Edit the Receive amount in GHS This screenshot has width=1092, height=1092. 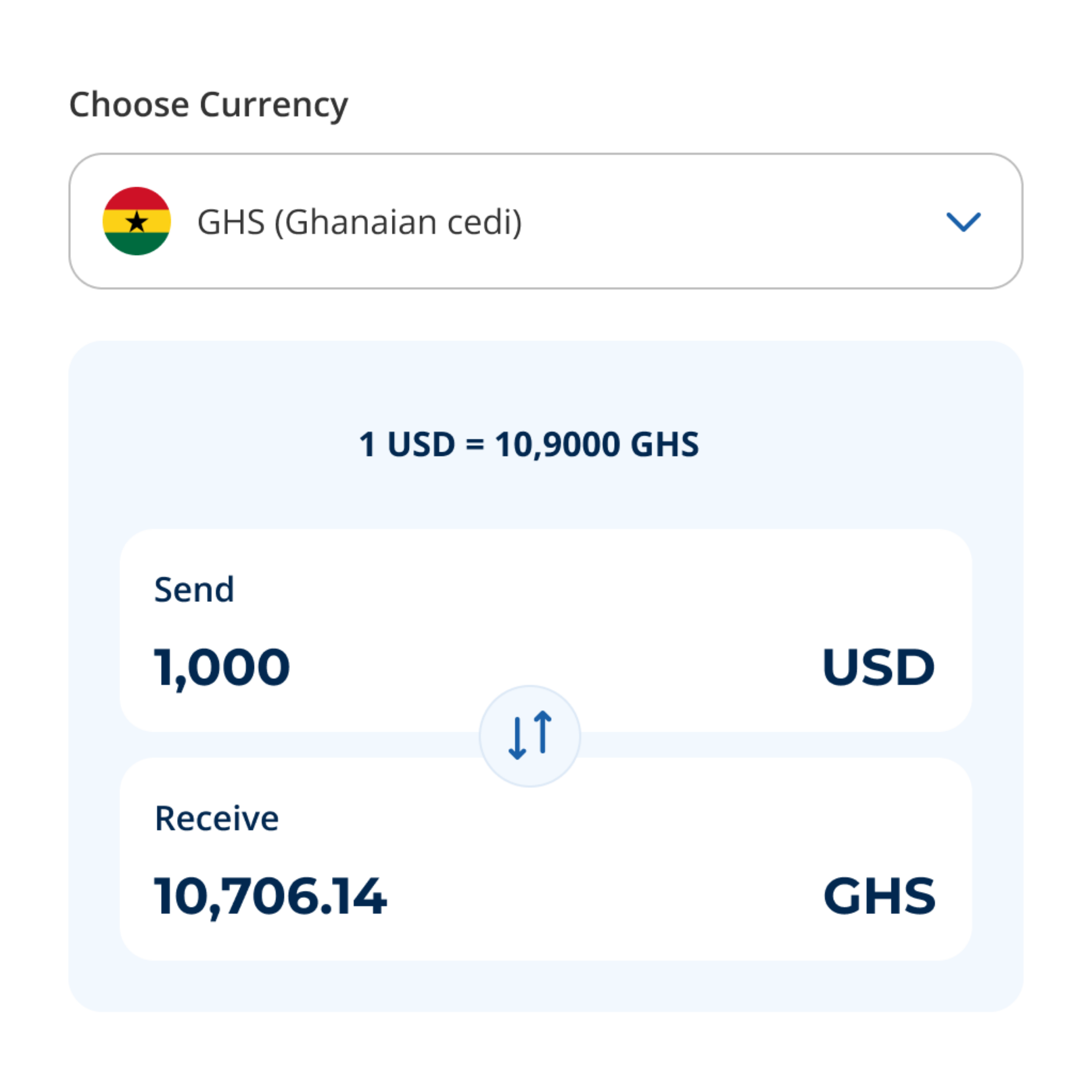click(x=270, y=896)
